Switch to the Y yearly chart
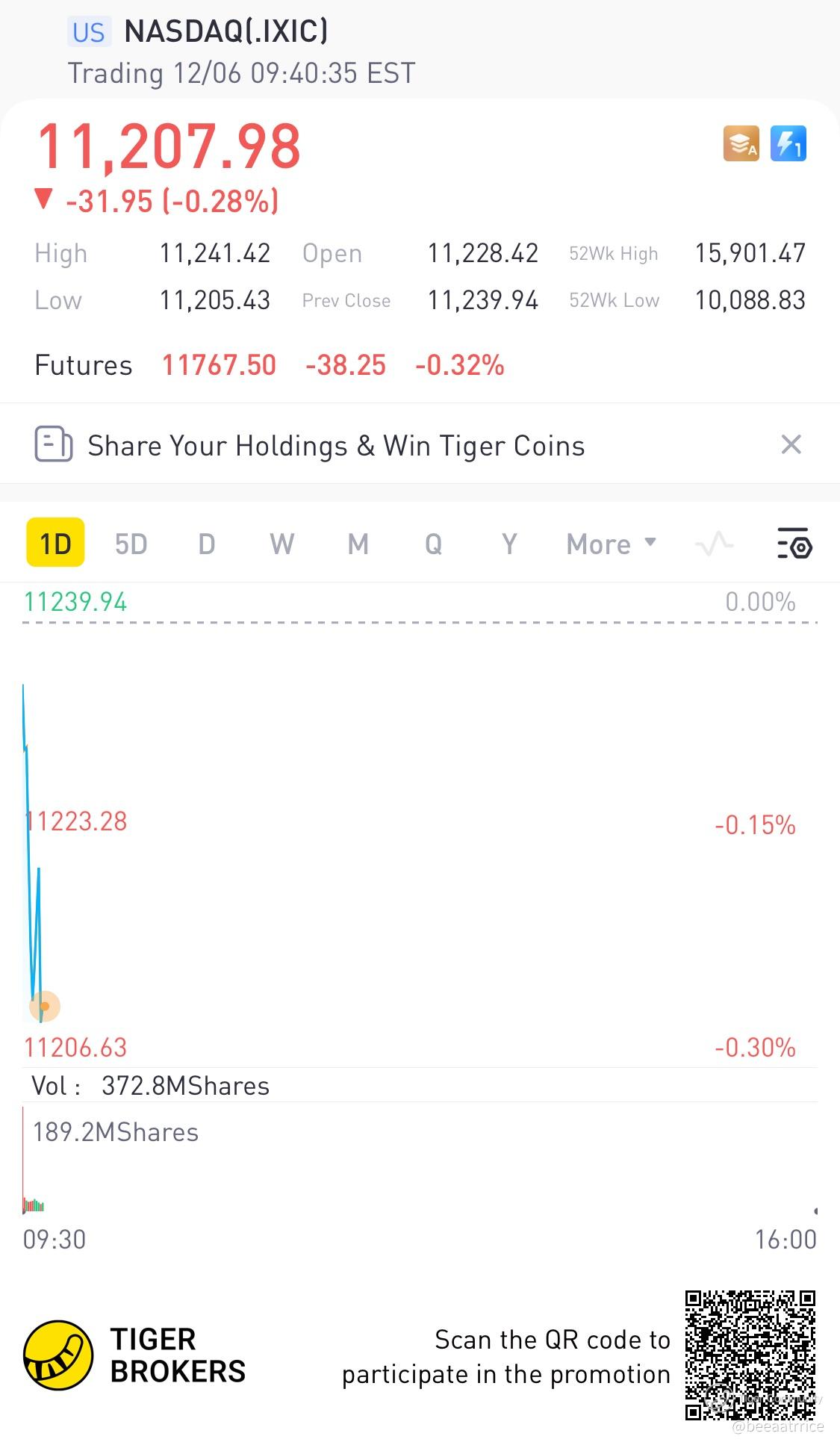The height and width of the screenshot is (1445, 840). (x=509, y=544)
